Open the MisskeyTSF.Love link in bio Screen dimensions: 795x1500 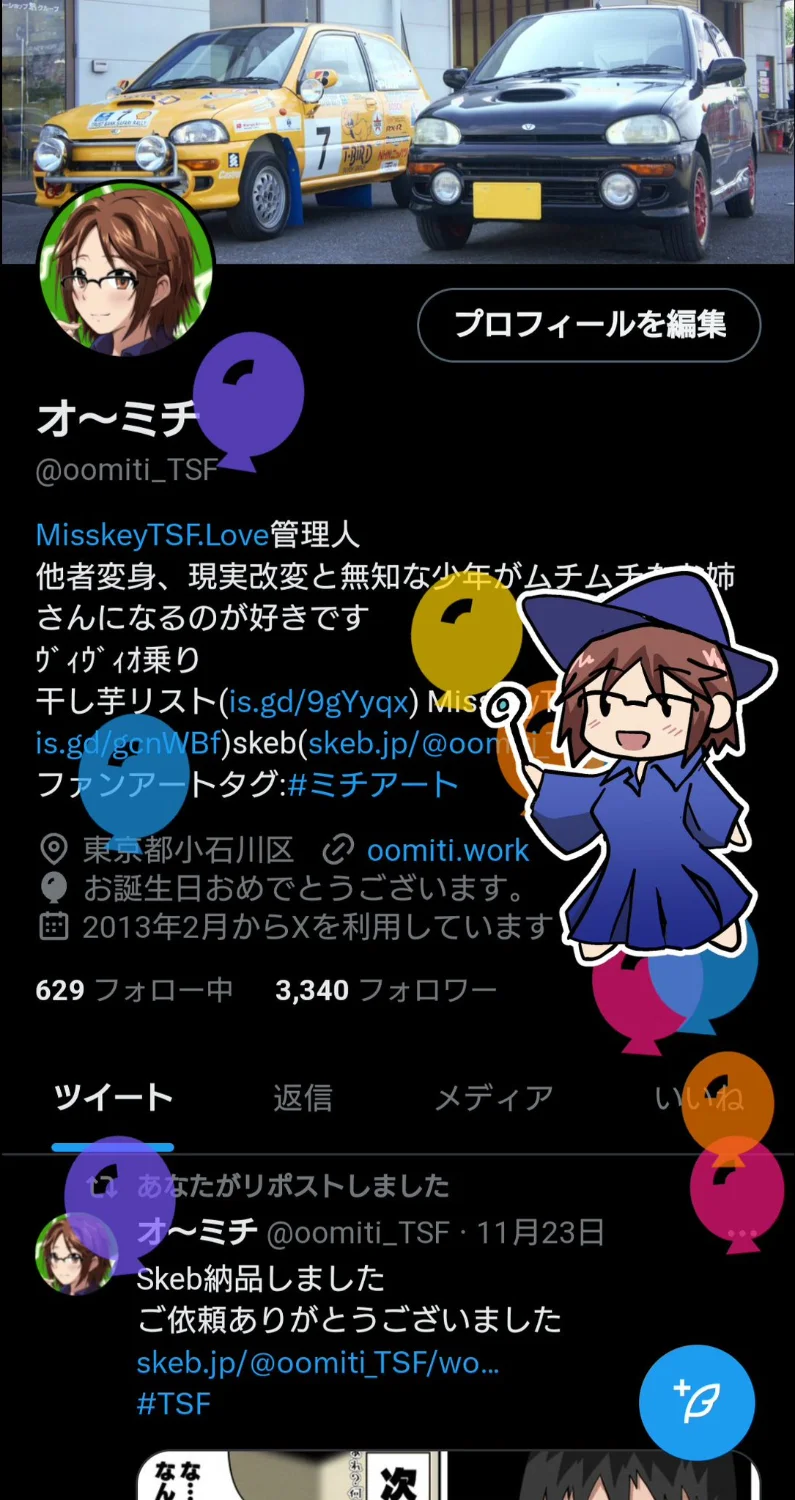(152, 535)
